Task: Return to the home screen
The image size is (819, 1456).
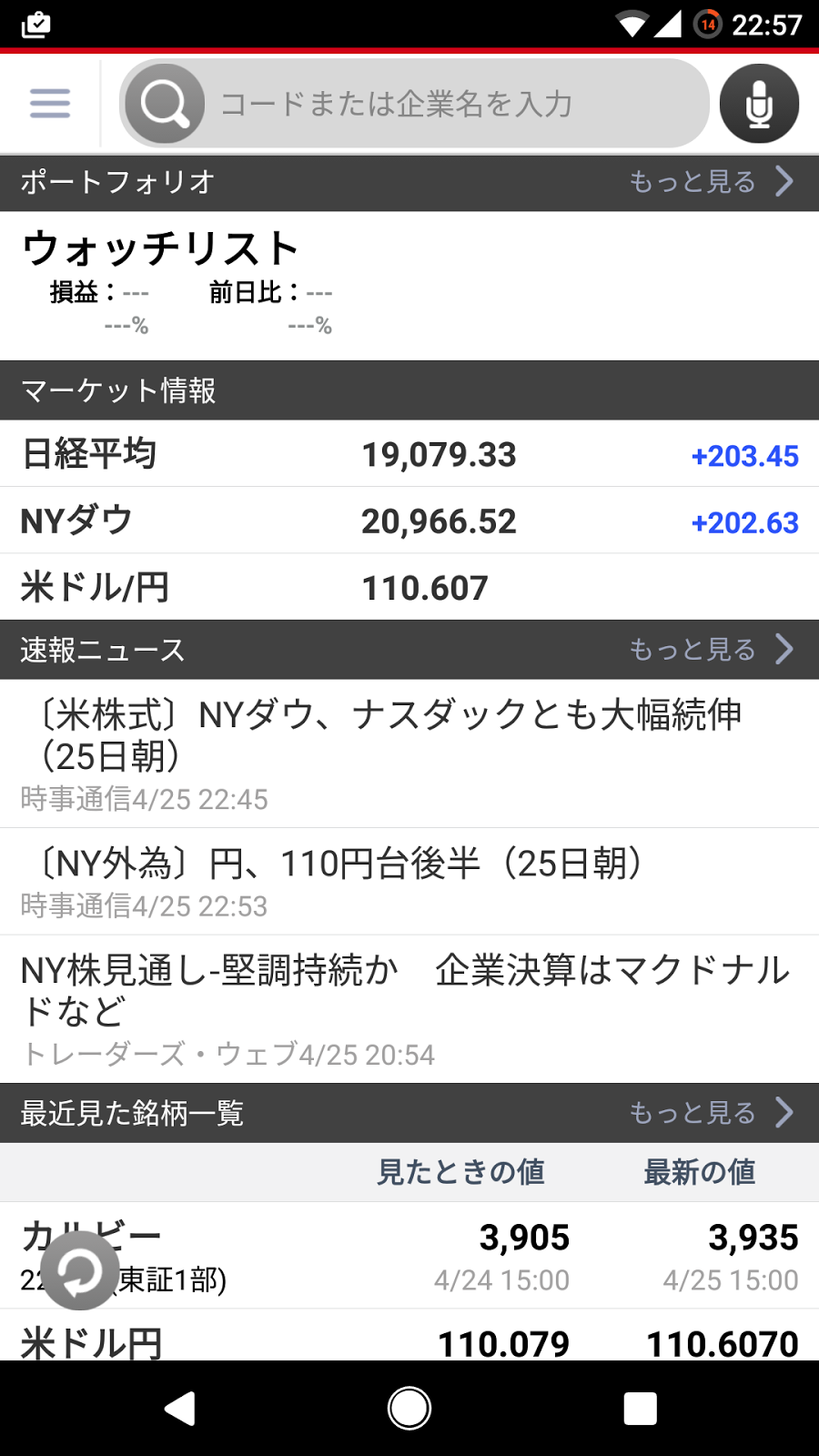Action: tap(409, 1409)
